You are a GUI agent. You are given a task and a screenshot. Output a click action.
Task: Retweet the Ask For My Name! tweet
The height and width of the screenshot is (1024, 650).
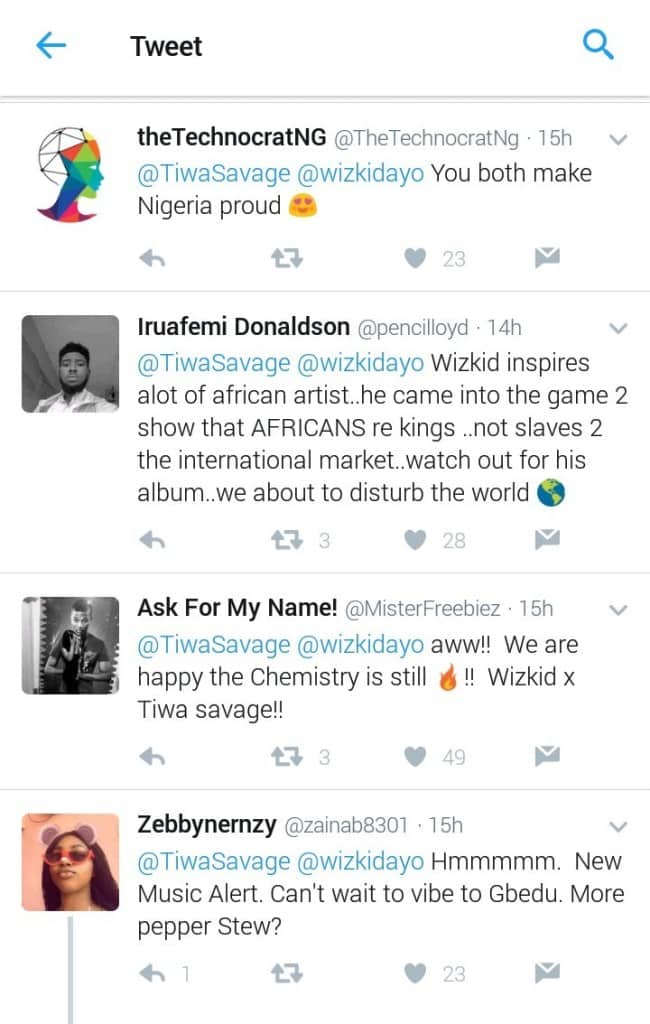tap(287, 757)
